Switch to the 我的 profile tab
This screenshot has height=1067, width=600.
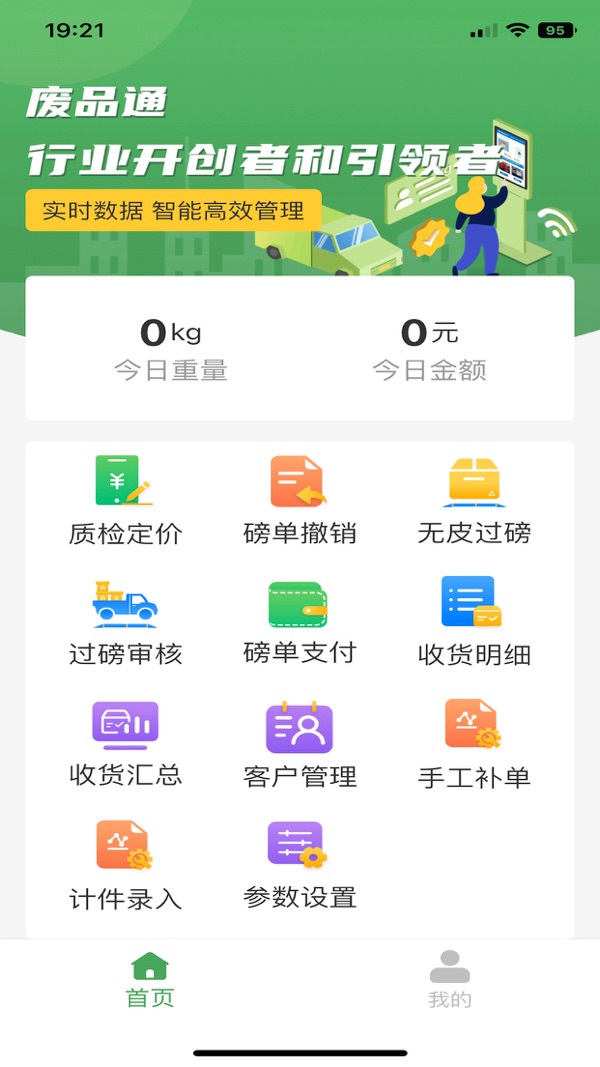450,980
